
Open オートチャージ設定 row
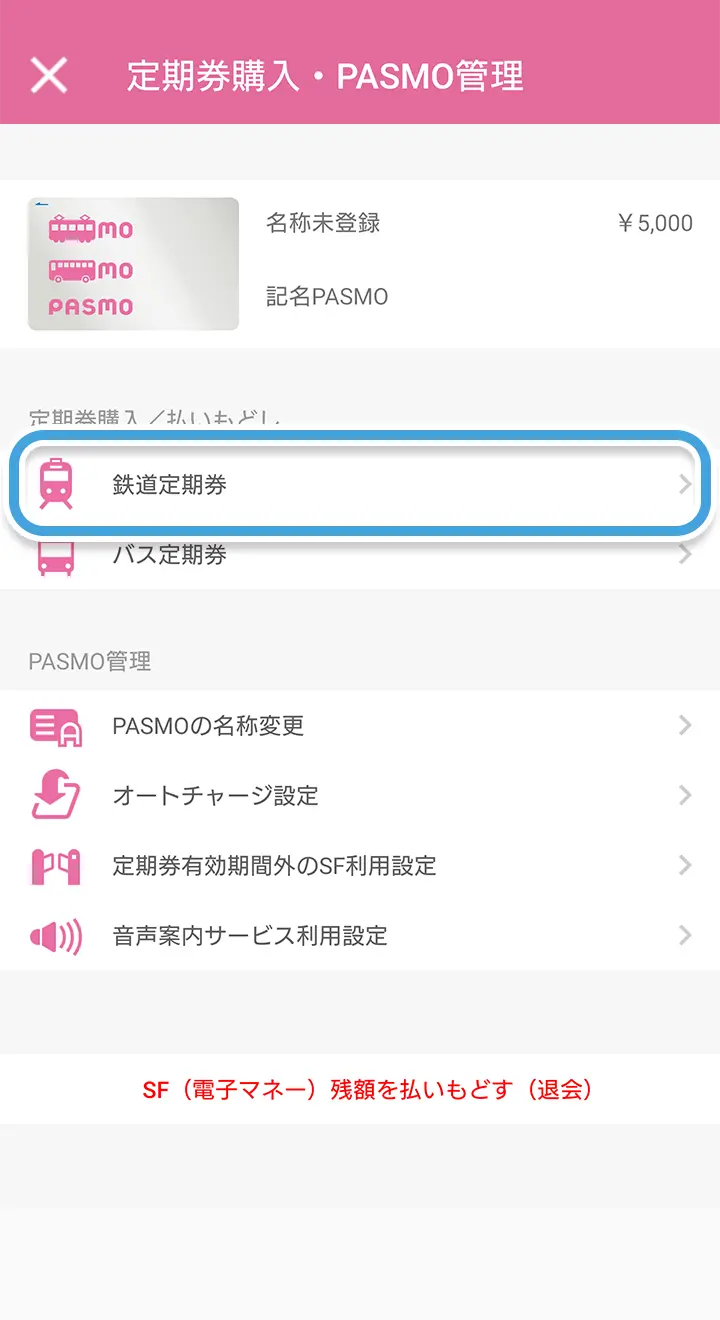coord(360,795)
